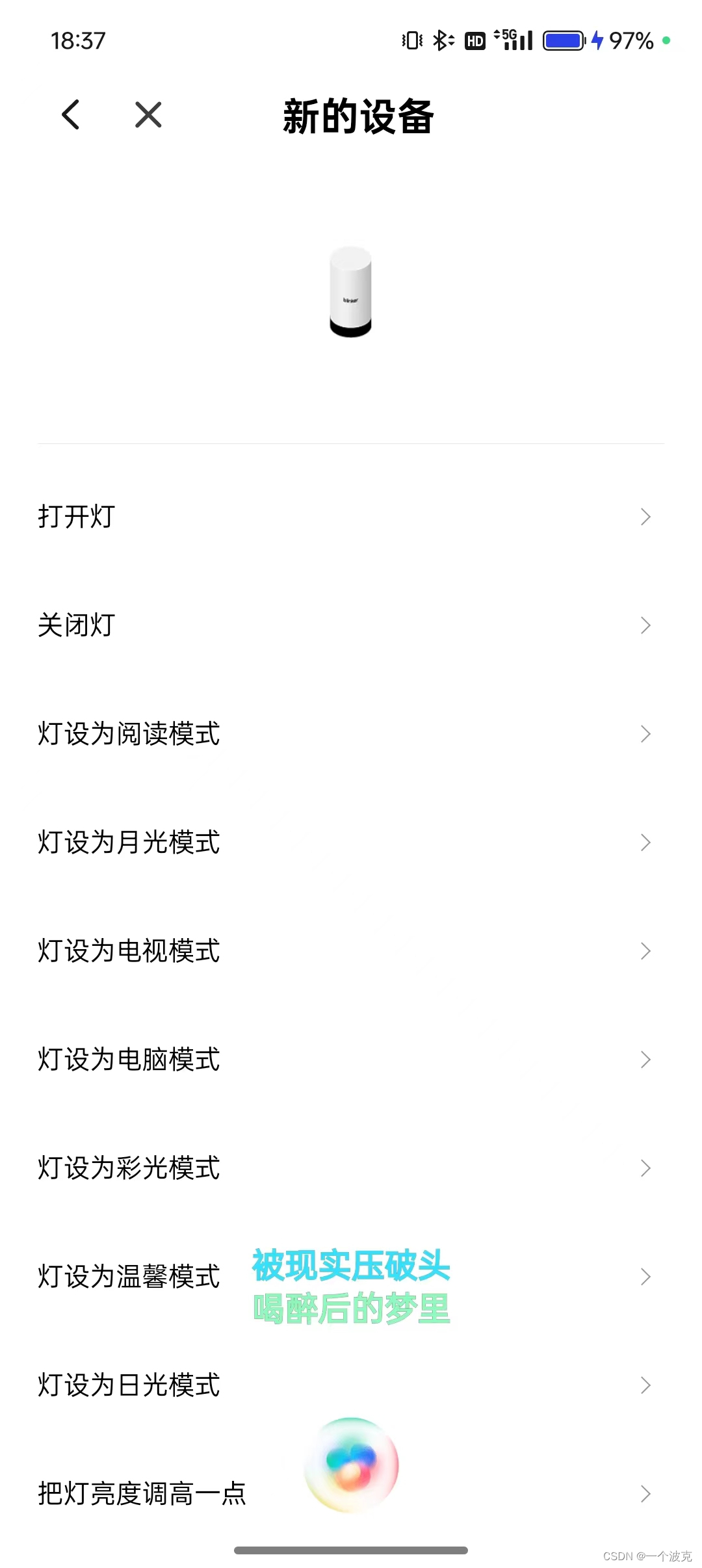Image resolution: width=702 pixels, height=1568 pixels.
Task: Open 把灯亮度调高一点 command
Action: (x=351, y=1494)
